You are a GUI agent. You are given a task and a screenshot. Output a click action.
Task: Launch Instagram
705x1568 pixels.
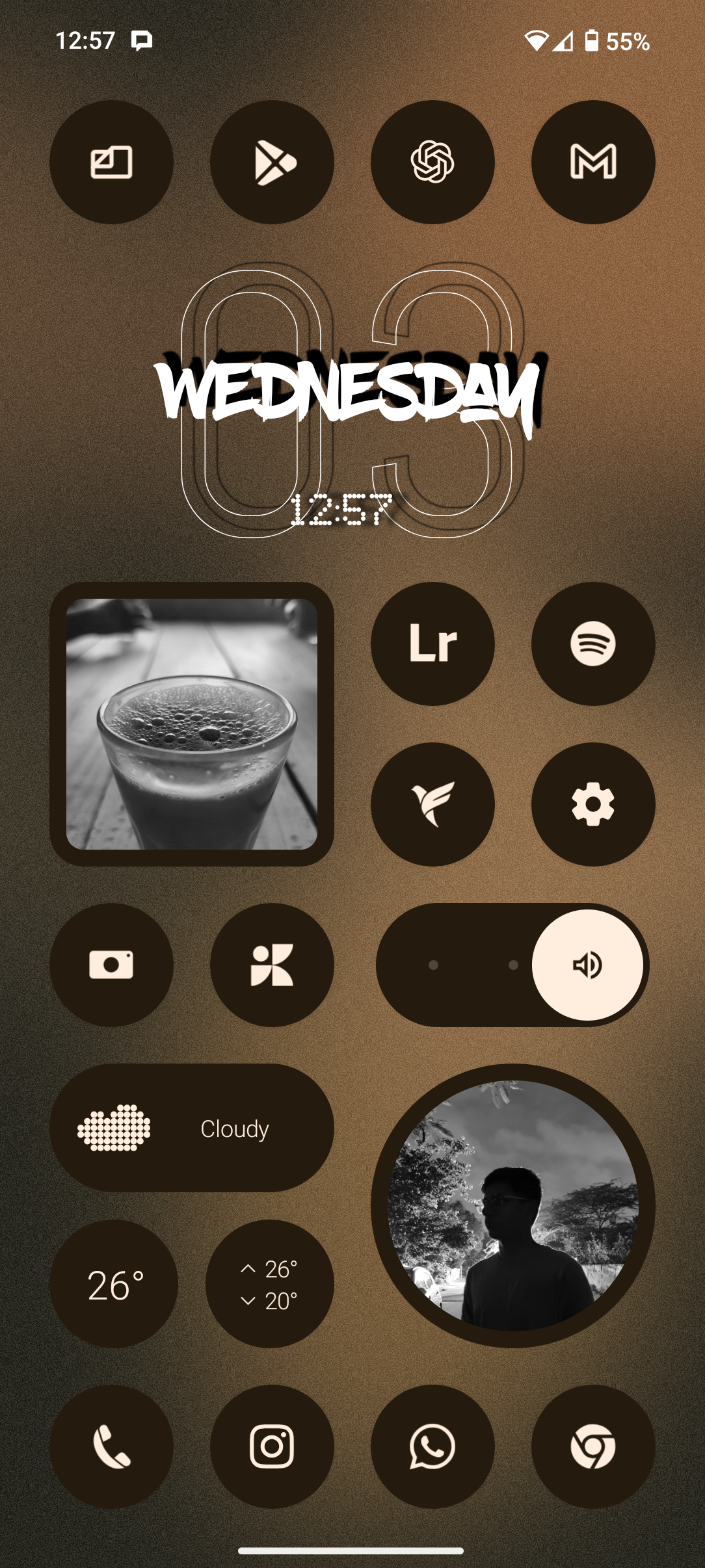point(272,1446)
